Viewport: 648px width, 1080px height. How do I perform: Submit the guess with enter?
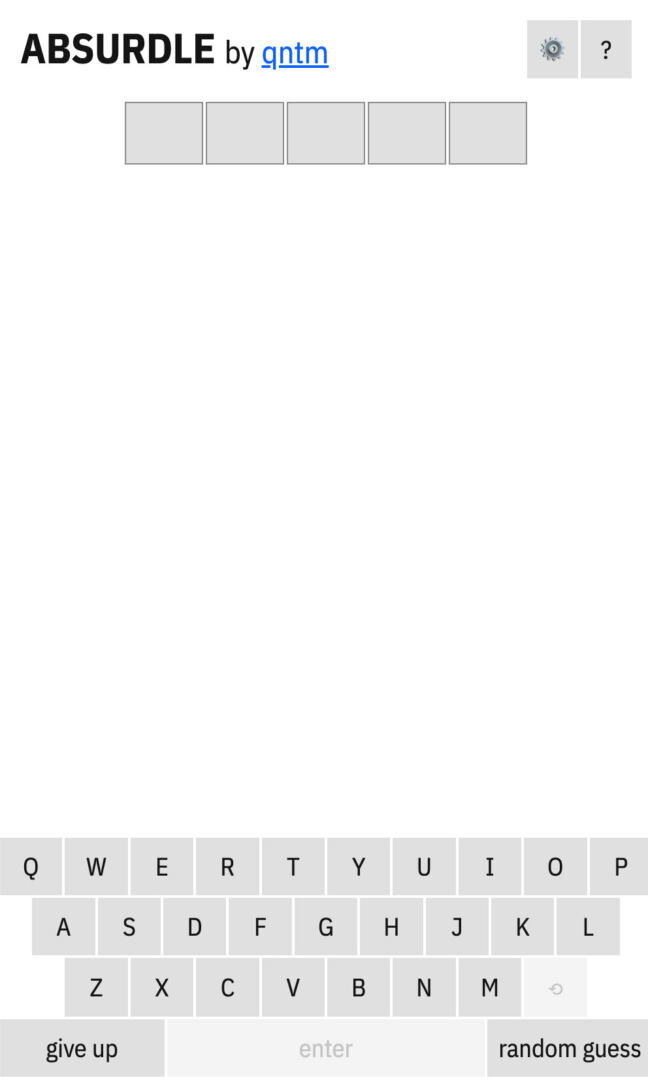point(326,1048)
